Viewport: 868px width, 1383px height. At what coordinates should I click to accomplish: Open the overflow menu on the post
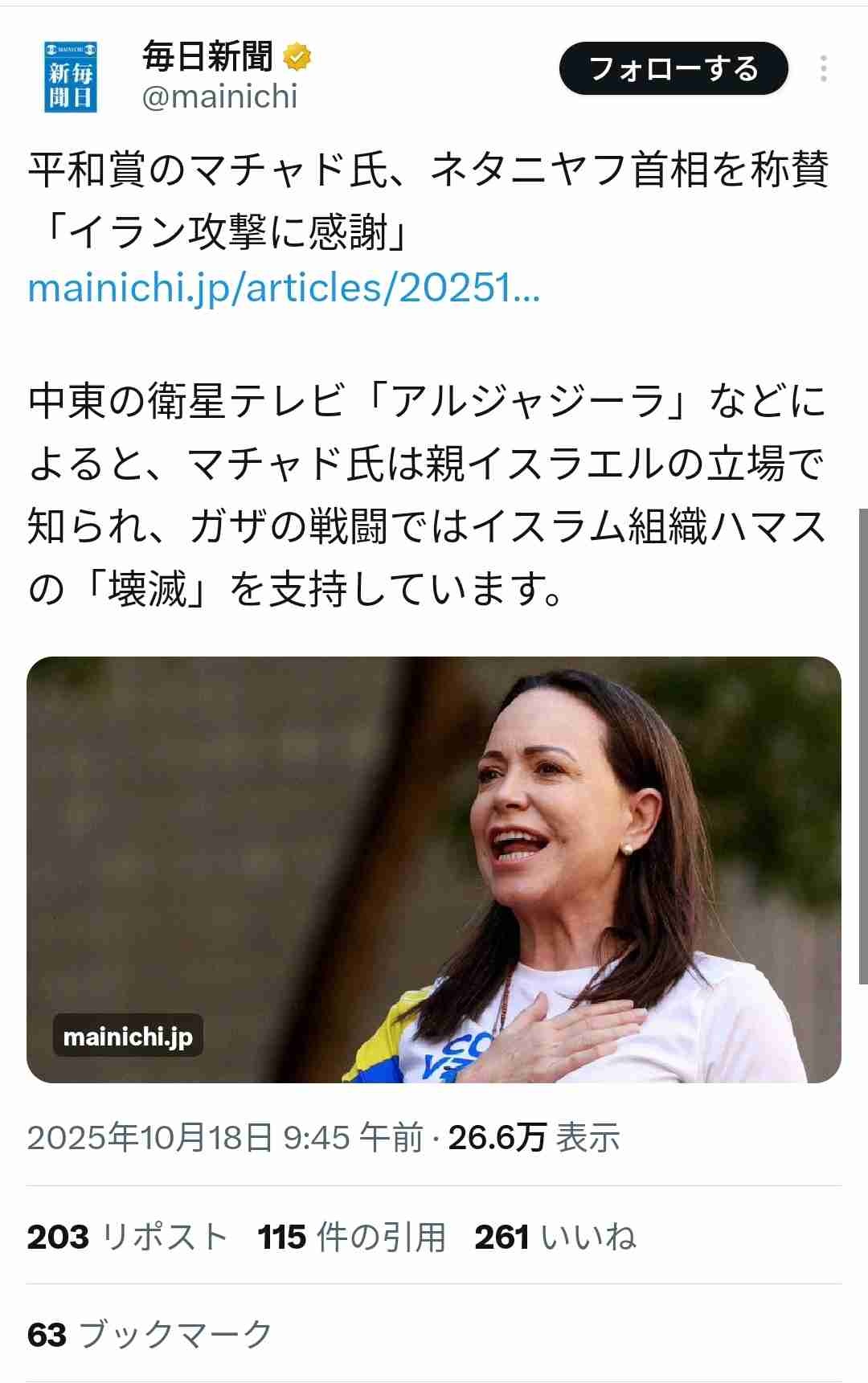point(824,69)
